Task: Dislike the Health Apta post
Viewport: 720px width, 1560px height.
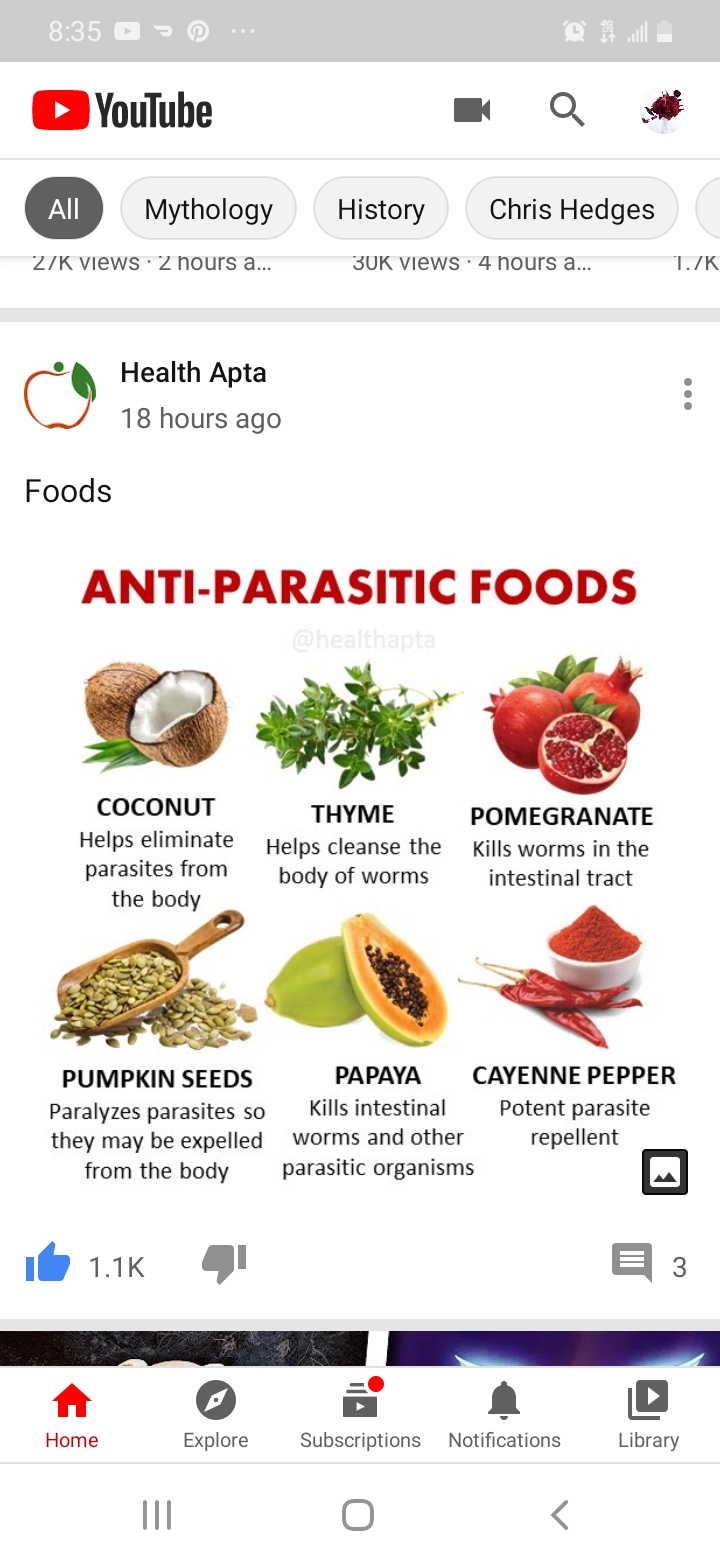Action: [224, 1265]
